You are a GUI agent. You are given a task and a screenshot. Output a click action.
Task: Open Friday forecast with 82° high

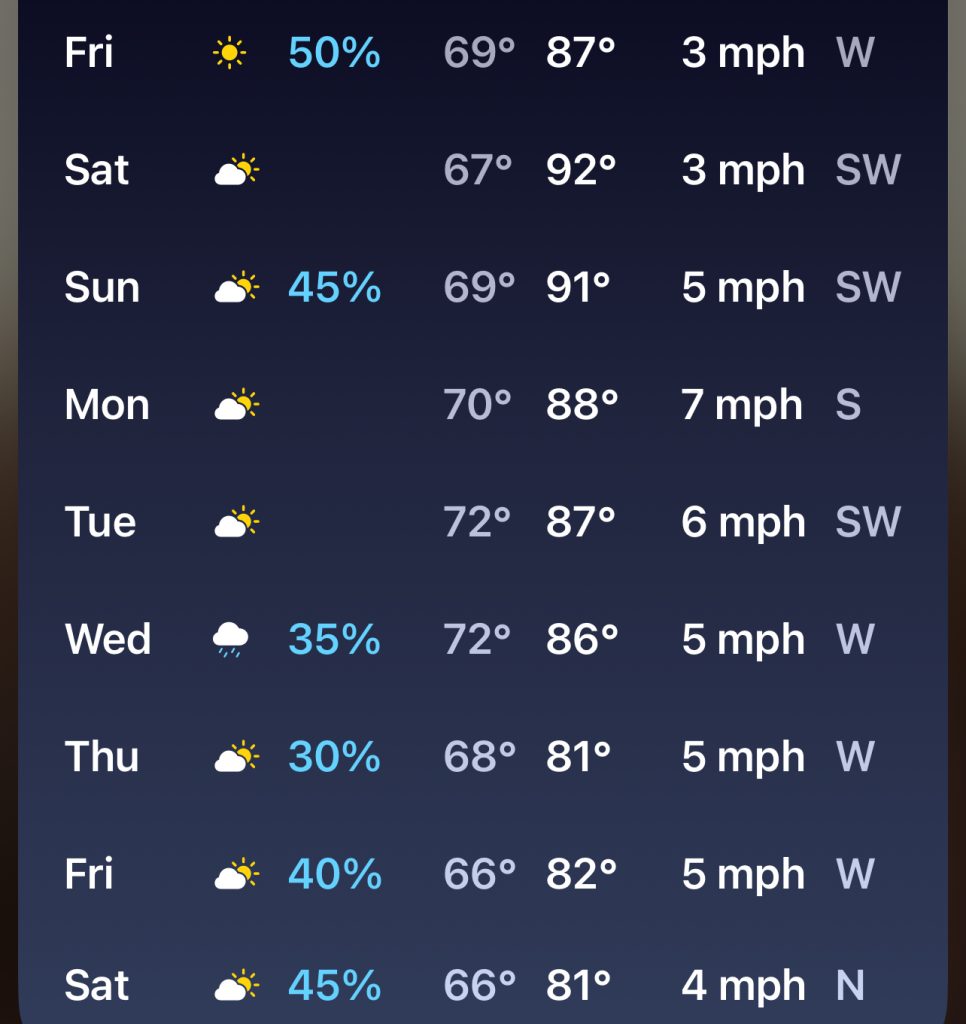pyautogui.click(x=482, y=875)
